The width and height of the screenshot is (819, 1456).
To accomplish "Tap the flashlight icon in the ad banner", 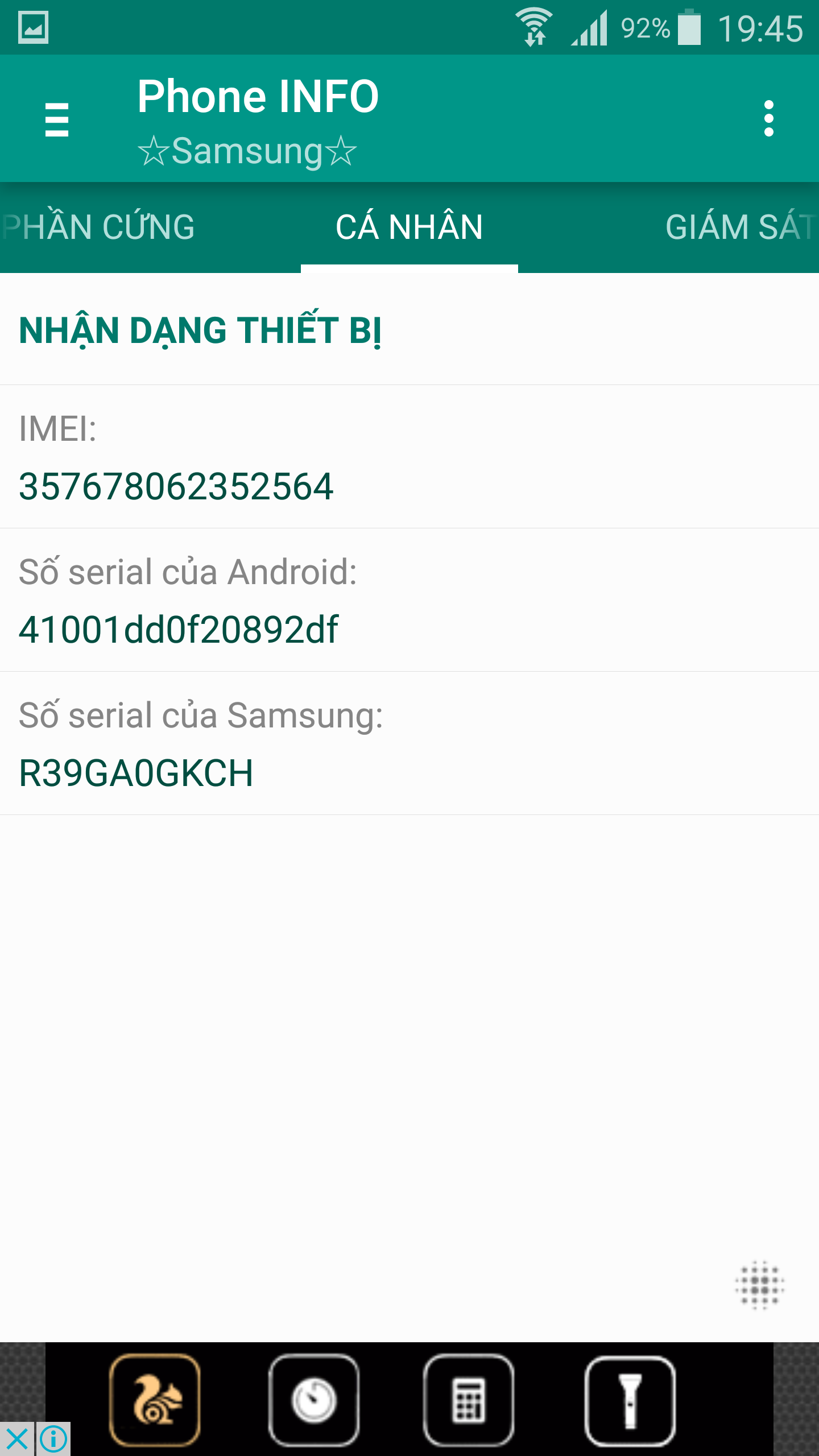I will click(630, 1400).
